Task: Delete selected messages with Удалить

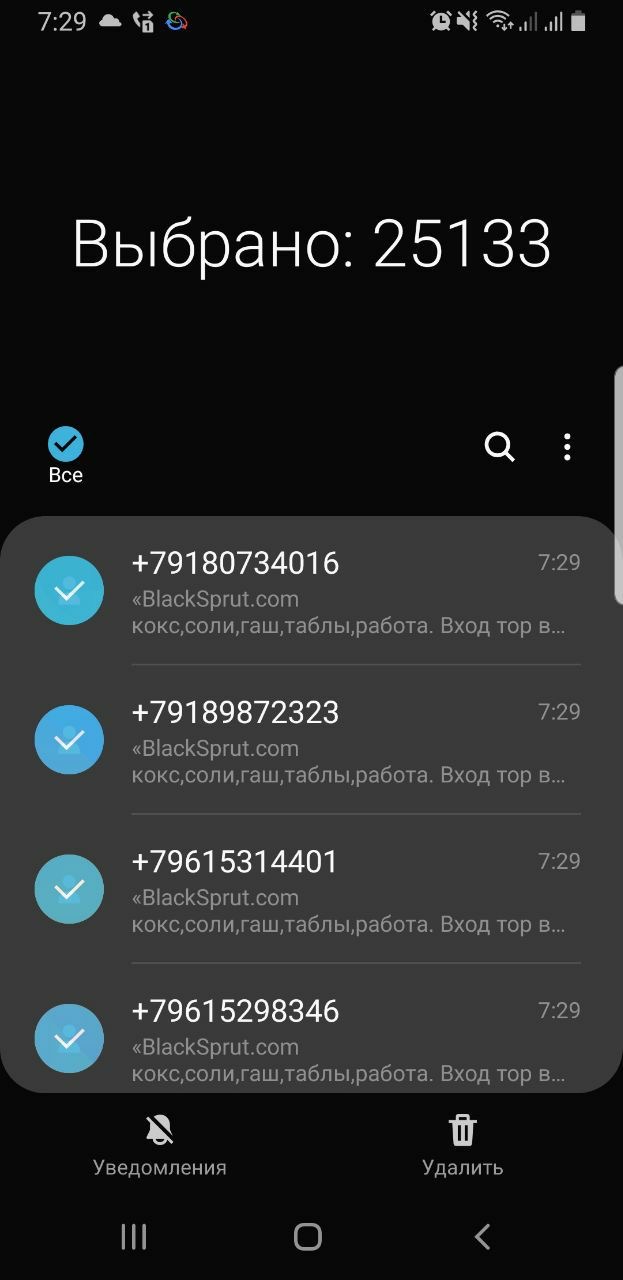Action: tap(462, 1144)
